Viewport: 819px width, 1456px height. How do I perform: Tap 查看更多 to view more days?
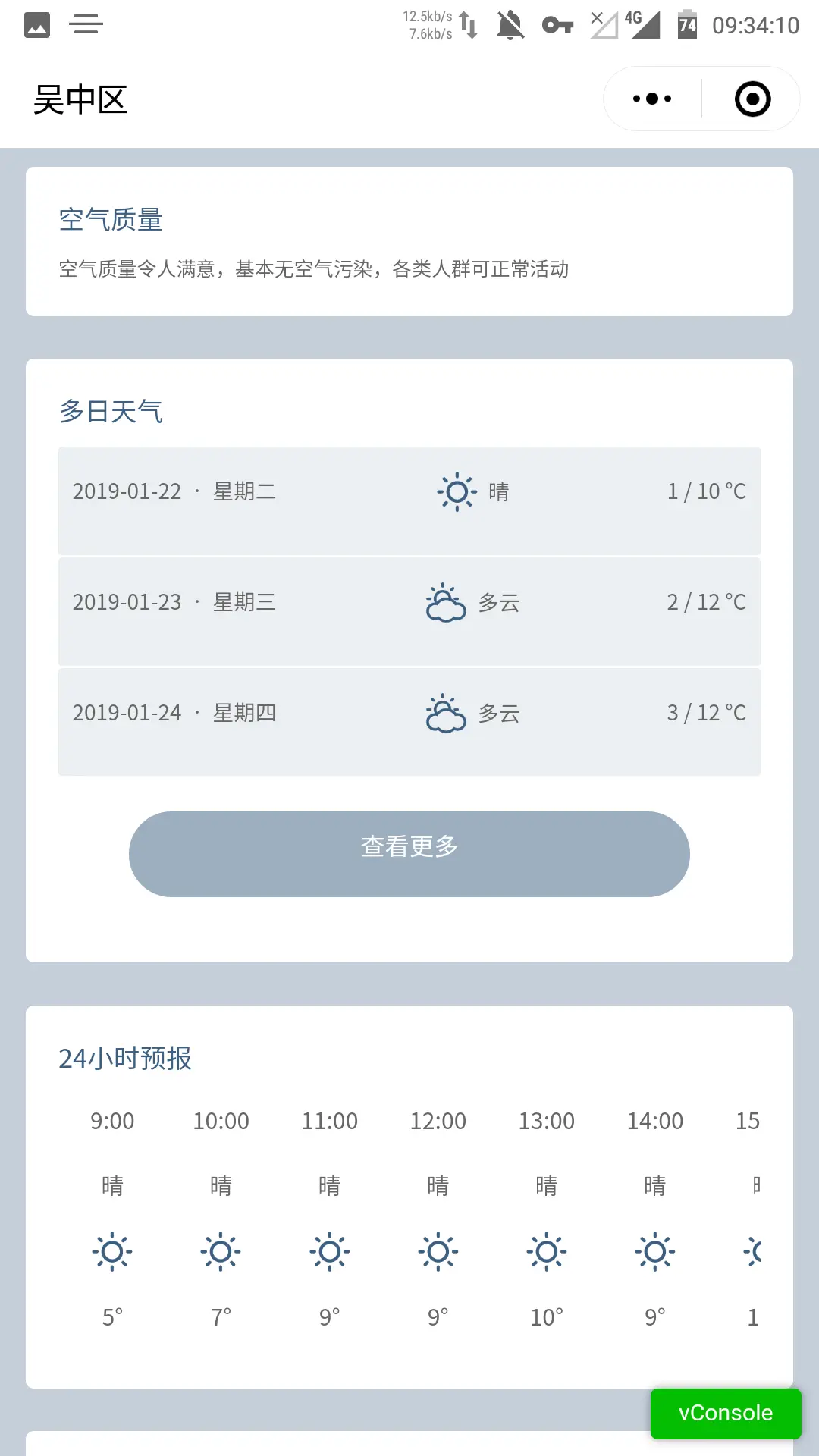pos(409,854)
